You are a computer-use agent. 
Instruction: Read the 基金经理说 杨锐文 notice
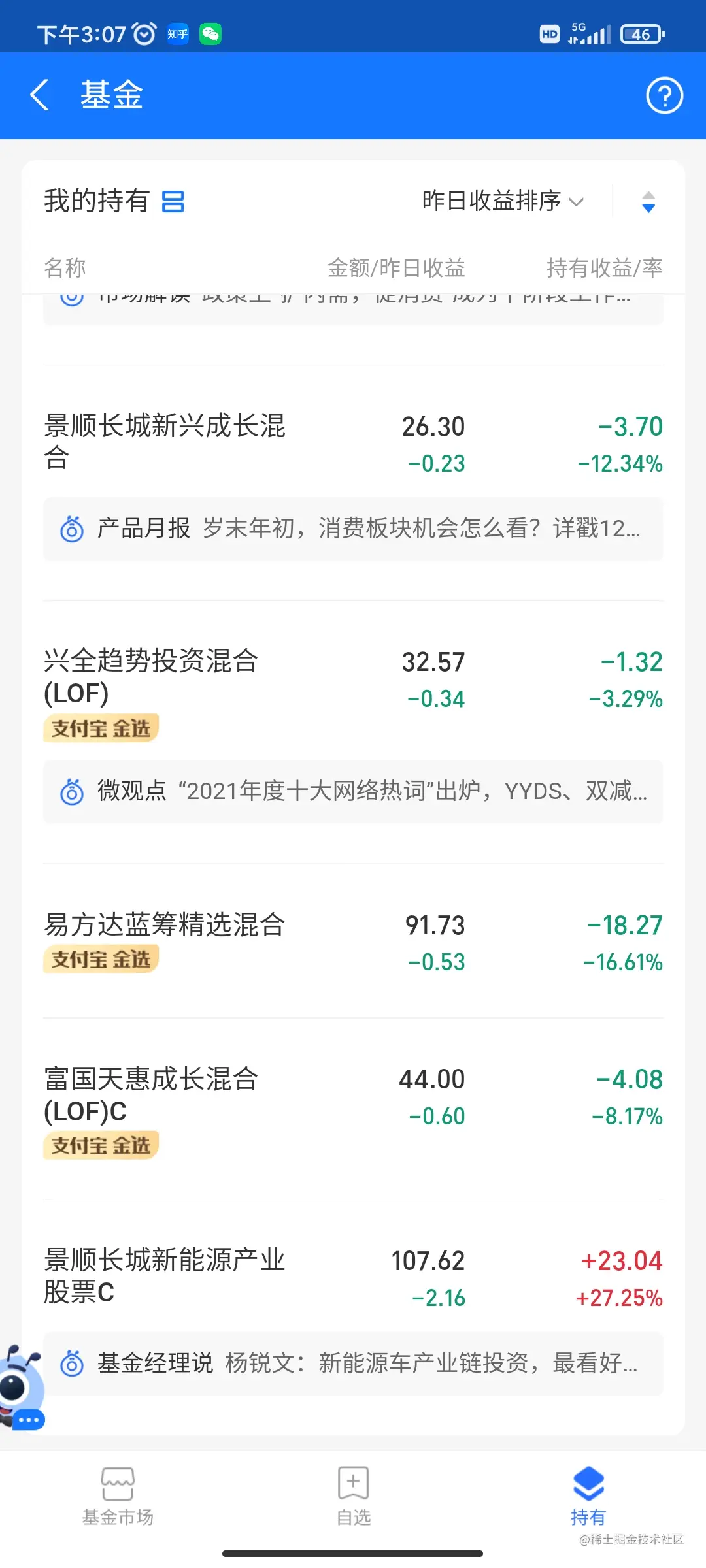point(353,1364)
